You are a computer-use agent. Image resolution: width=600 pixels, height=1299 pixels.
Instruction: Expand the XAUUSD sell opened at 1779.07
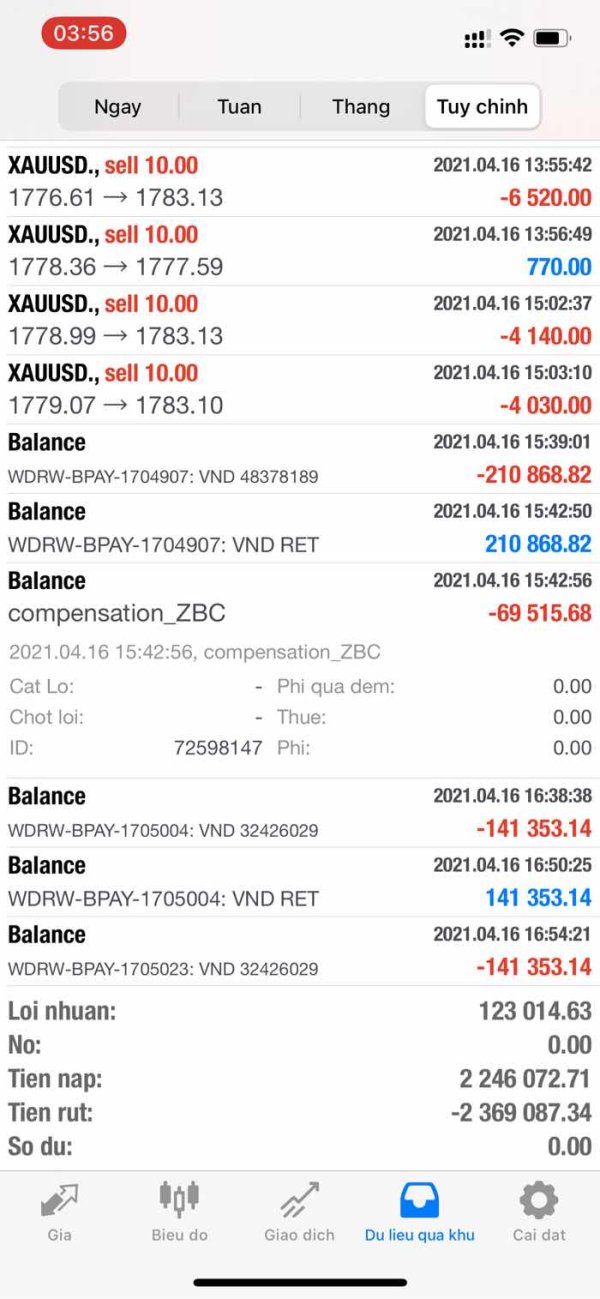point(300,389)
